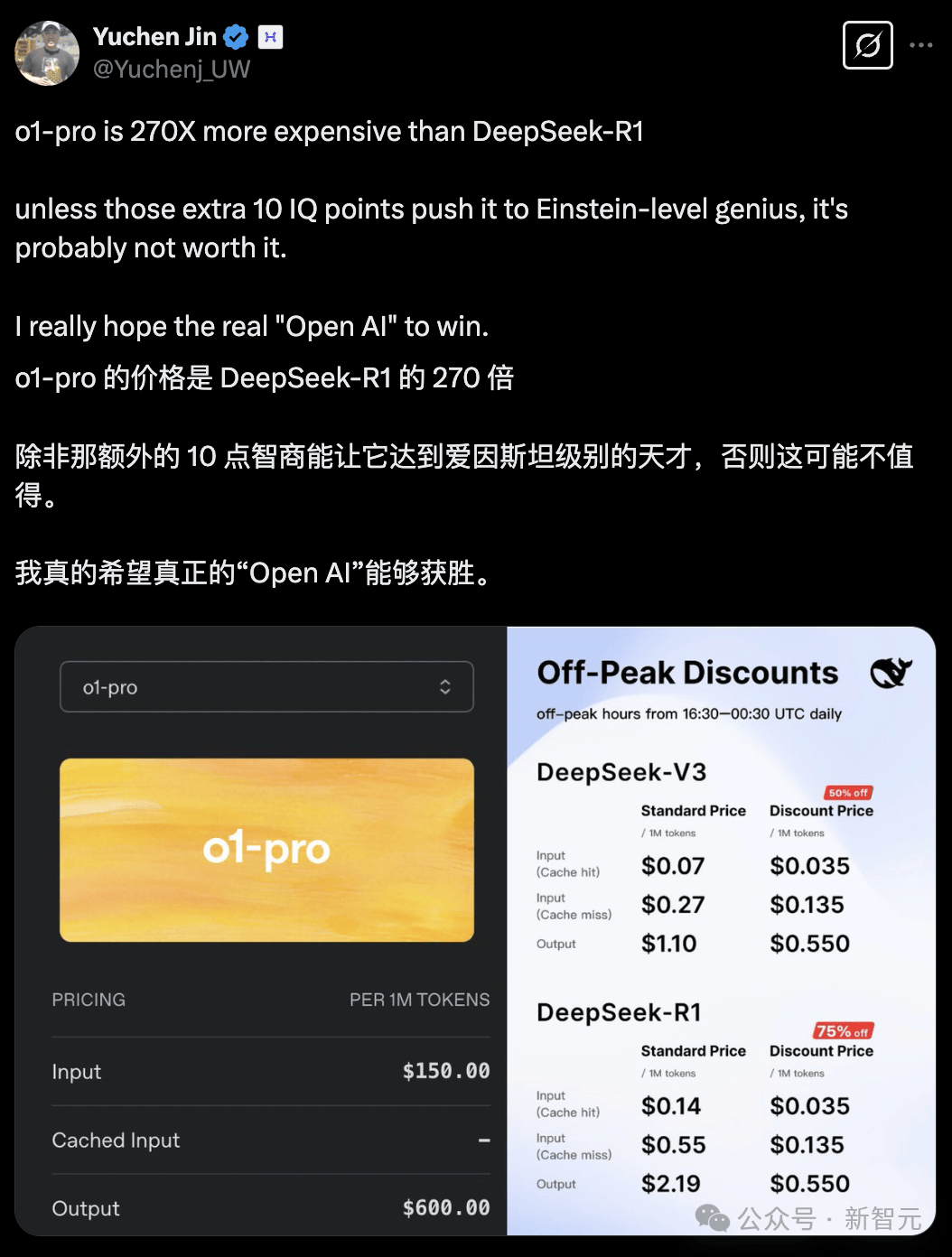The height and width of the screenshot is (1257, 952).
Task: Select the Standard Price column header
Action: [x=693, y=810]
